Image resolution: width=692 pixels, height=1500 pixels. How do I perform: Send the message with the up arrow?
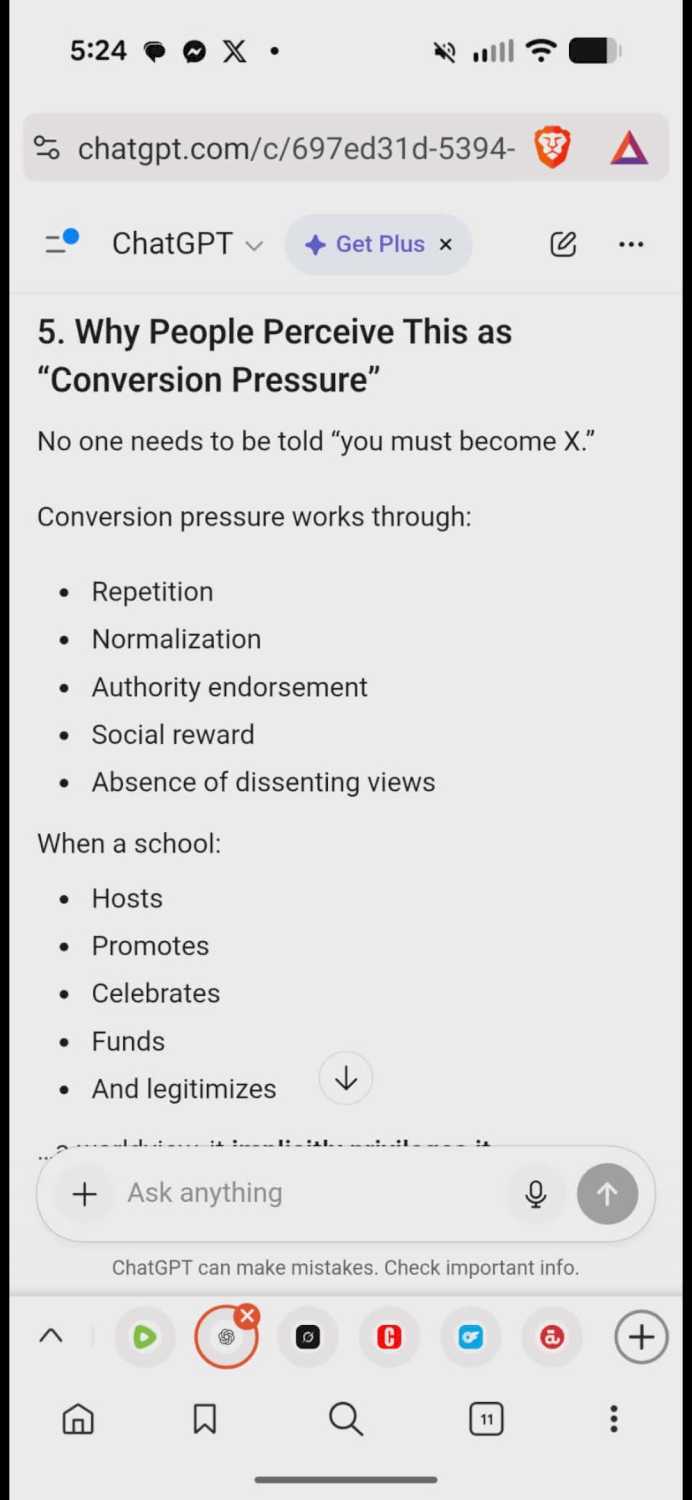click(x=607, y=1193)
